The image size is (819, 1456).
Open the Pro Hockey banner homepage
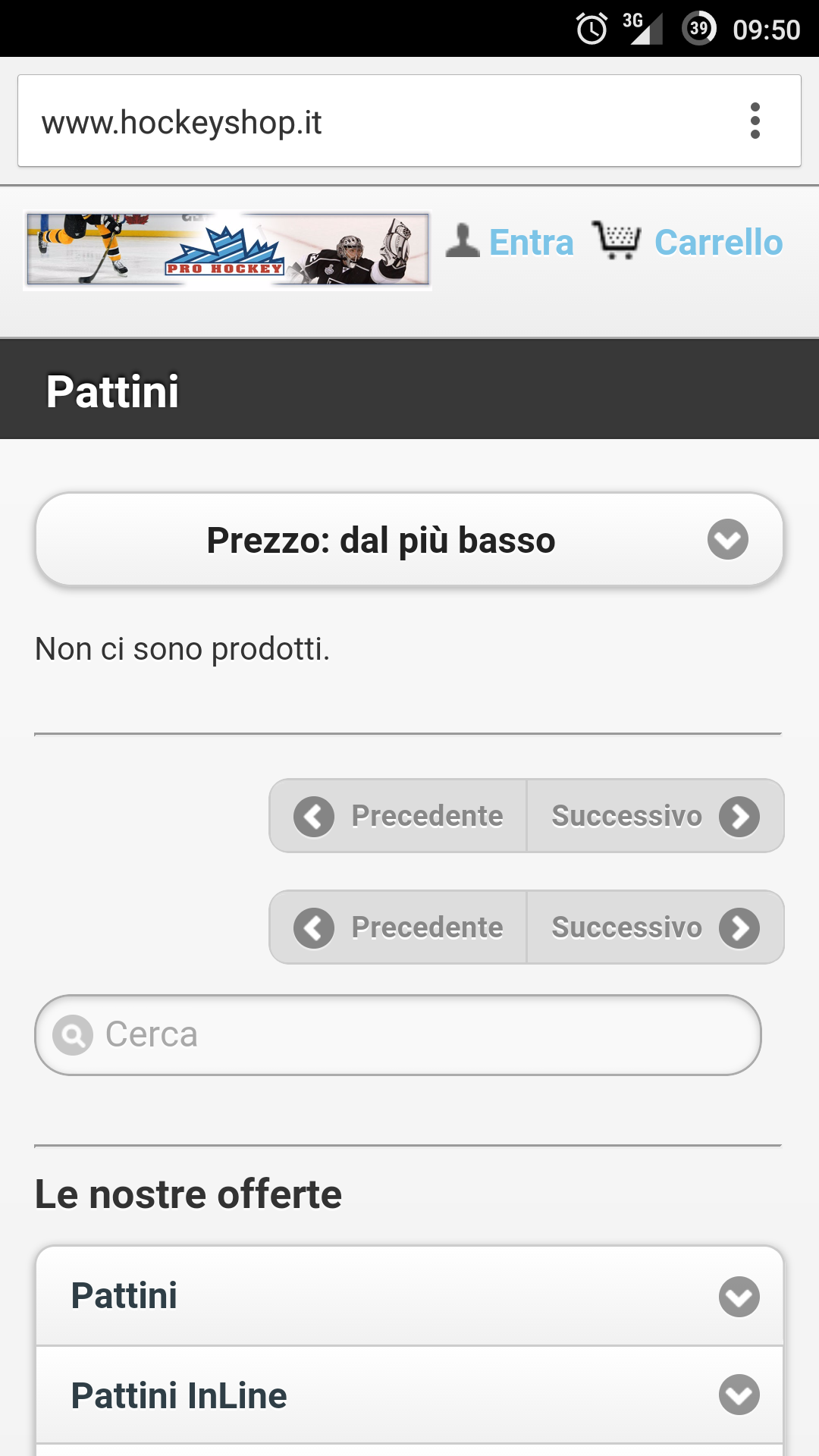227,249
